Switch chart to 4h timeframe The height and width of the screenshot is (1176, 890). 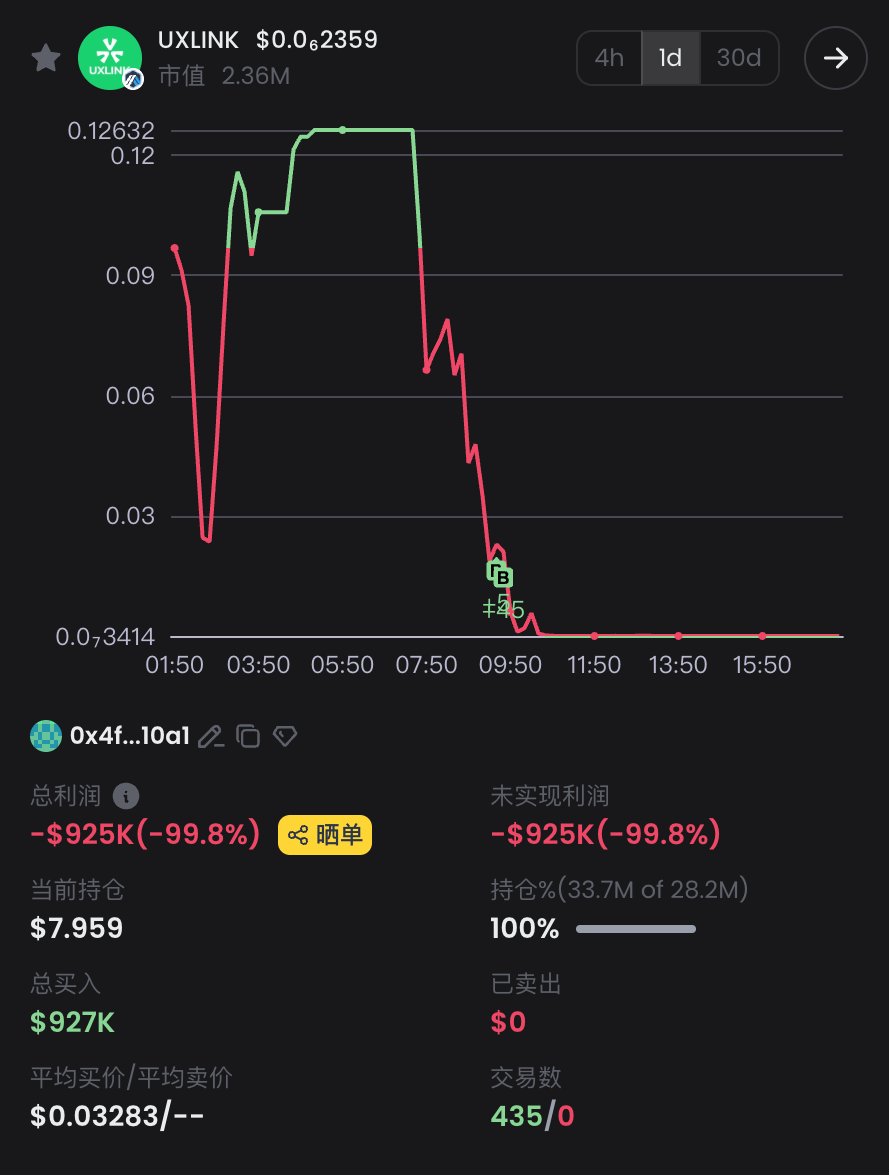click(x=609, y=58)
